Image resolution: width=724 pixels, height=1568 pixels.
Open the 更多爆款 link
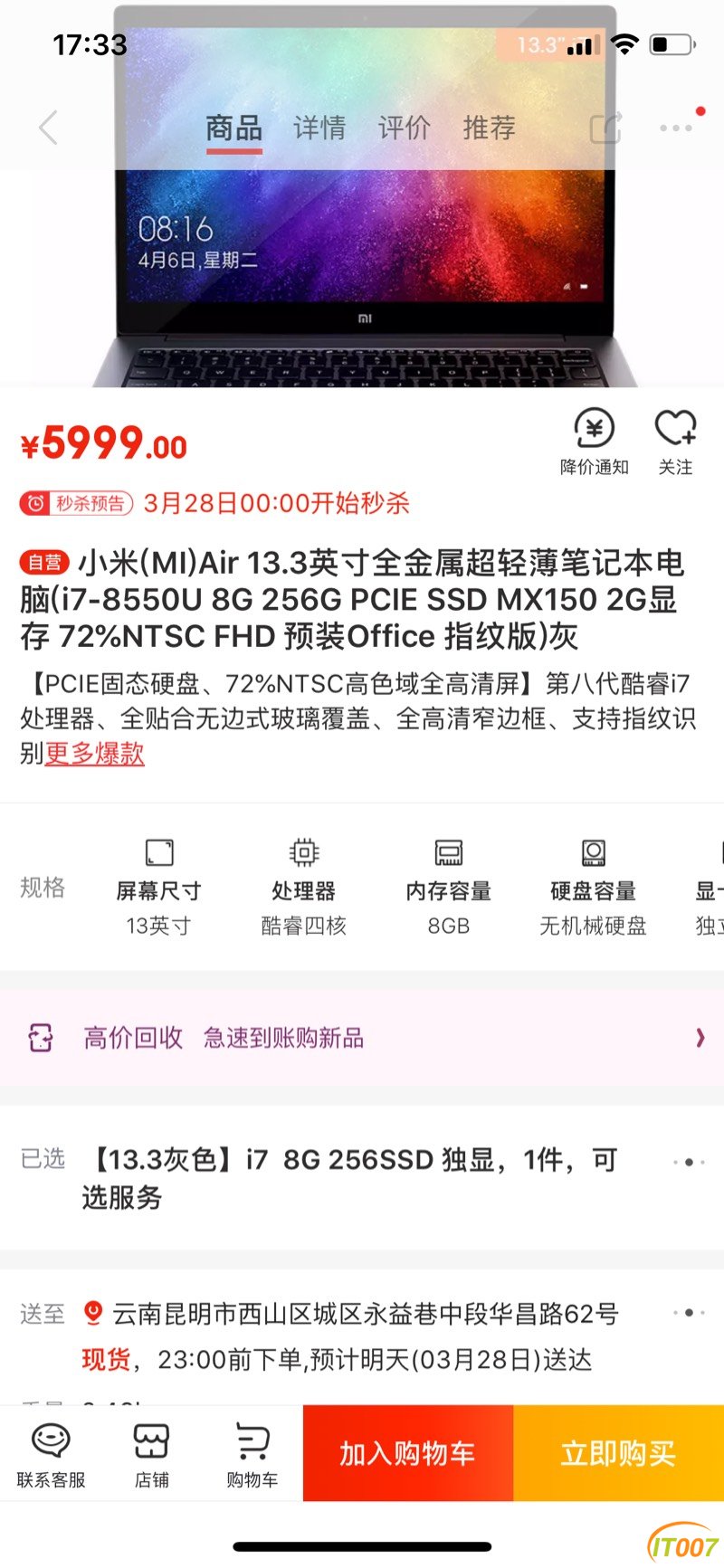pos(94,753)
